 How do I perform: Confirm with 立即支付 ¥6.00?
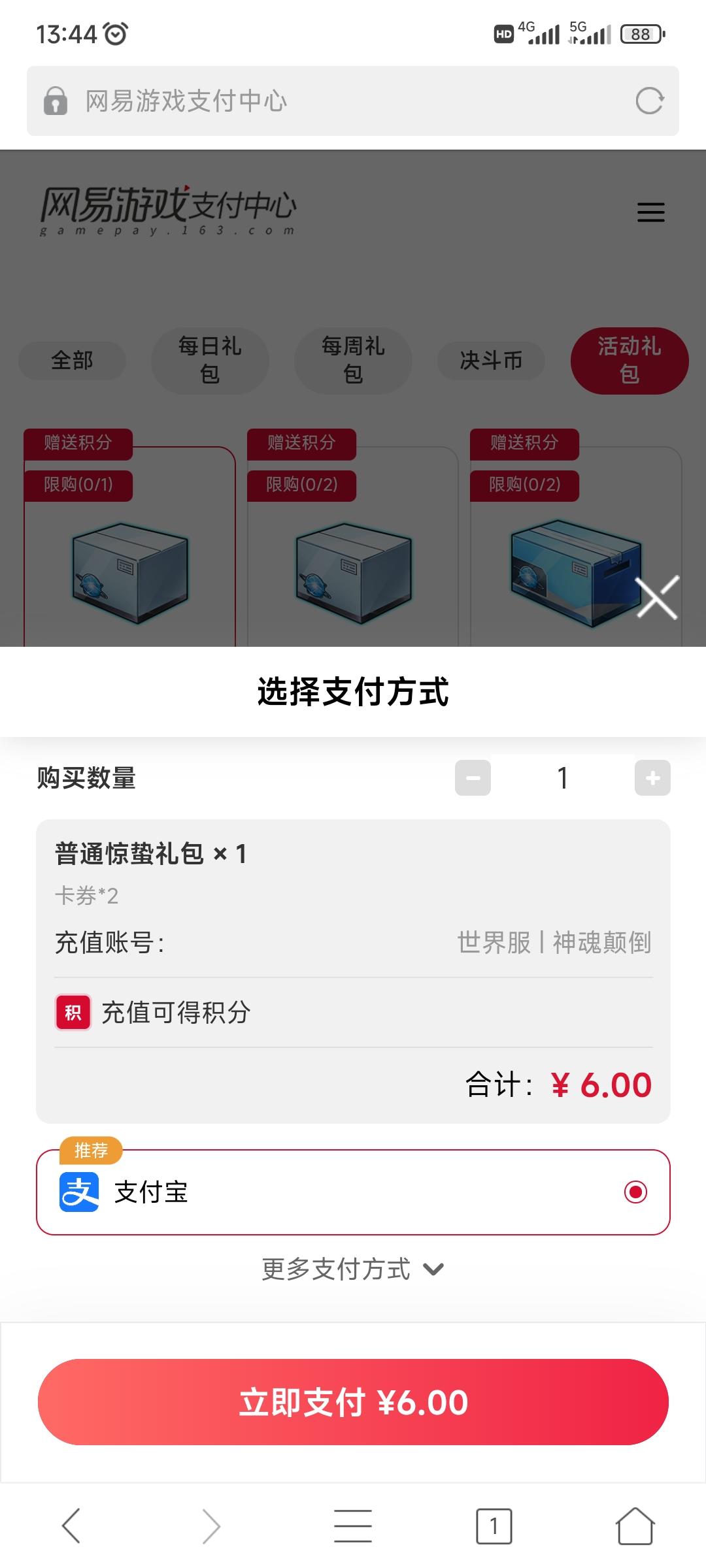[x=353, y=1402]
